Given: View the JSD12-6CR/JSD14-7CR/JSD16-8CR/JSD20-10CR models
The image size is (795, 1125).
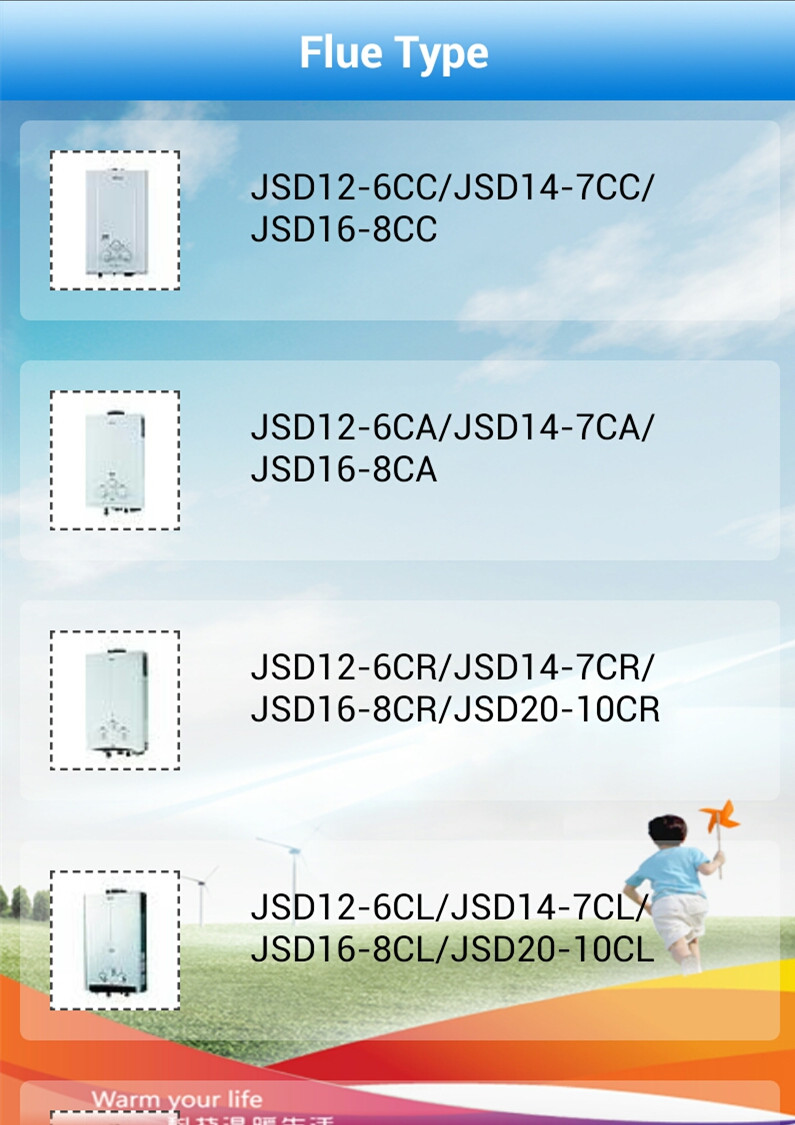Looking at the screenshot, I should pos(400,700).
